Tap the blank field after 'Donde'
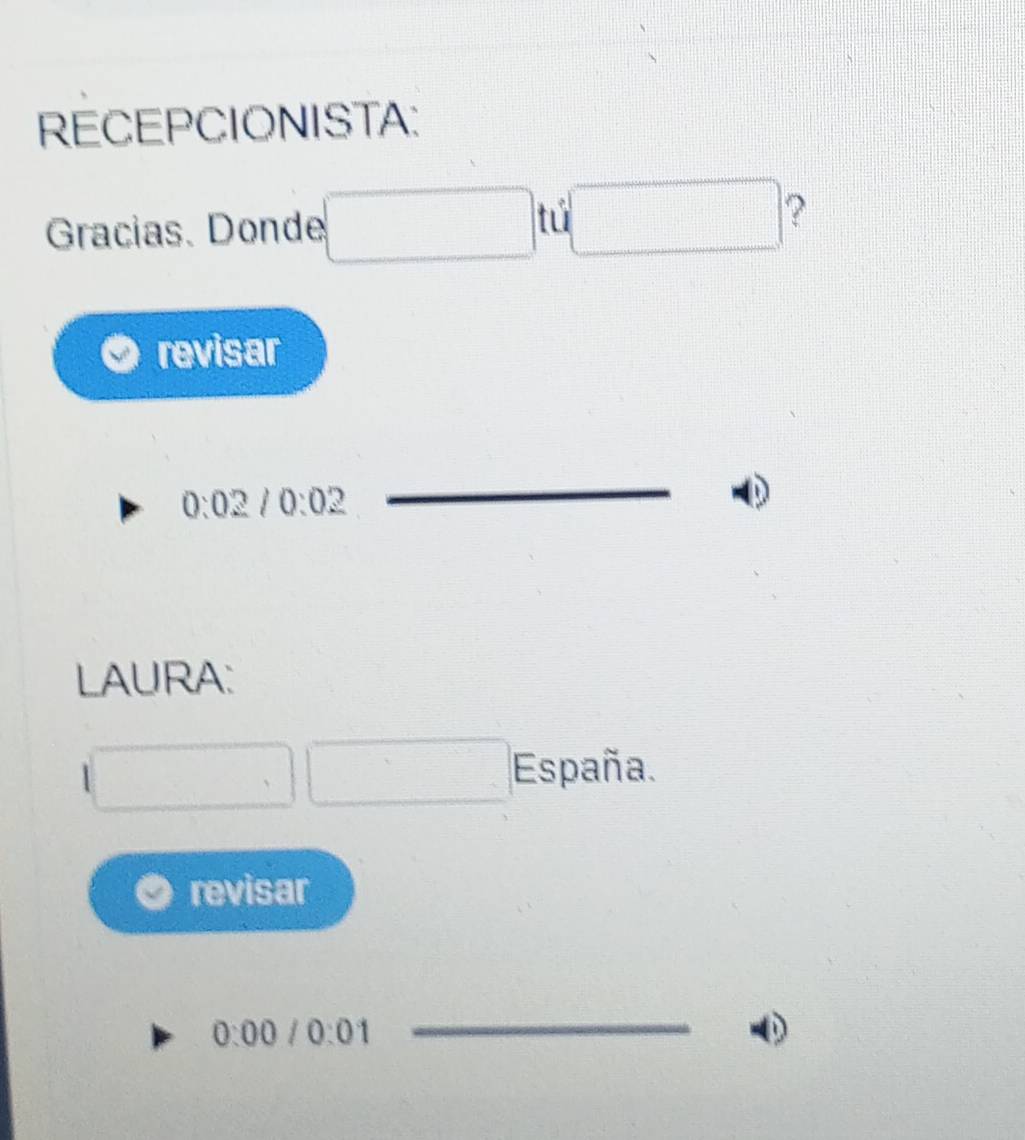 [x=431, y=226]
